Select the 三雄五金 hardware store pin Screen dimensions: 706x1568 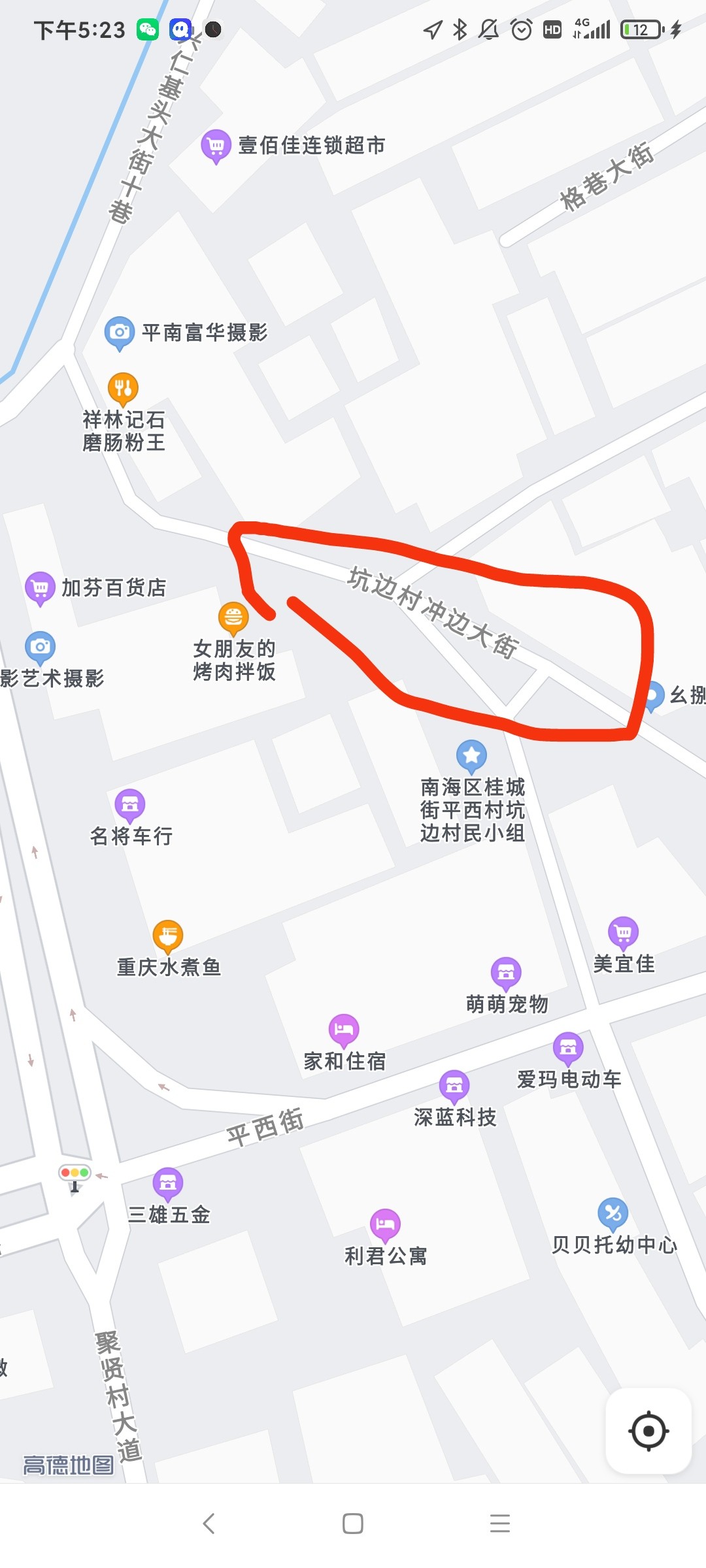[x=168, y=1183]
